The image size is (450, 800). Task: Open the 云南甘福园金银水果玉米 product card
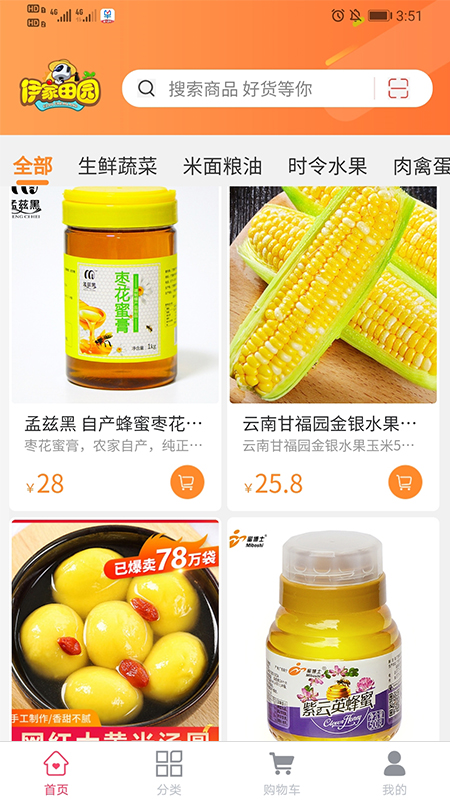333,348
